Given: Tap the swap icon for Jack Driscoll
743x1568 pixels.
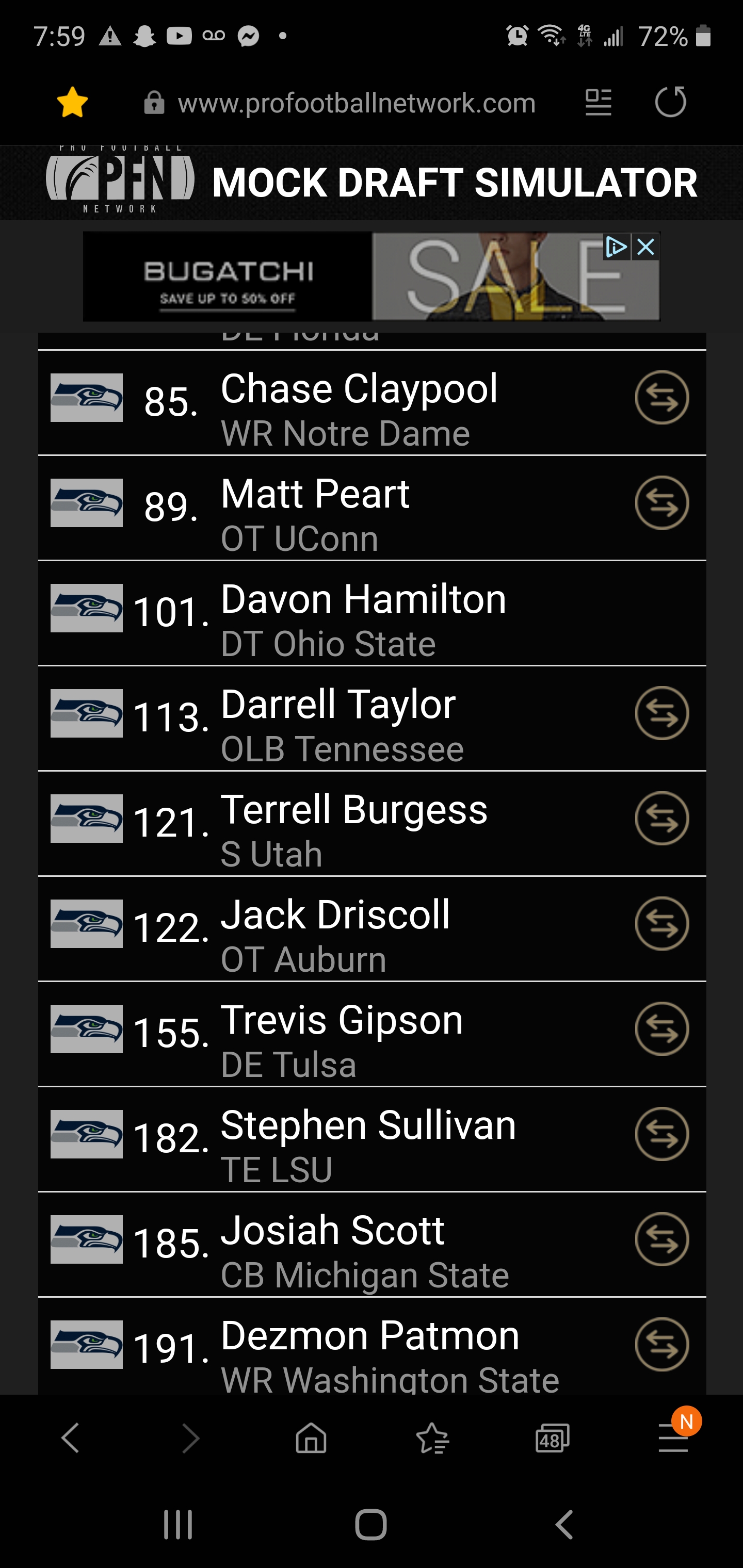Looking at the screenshot, I should 661,924.
